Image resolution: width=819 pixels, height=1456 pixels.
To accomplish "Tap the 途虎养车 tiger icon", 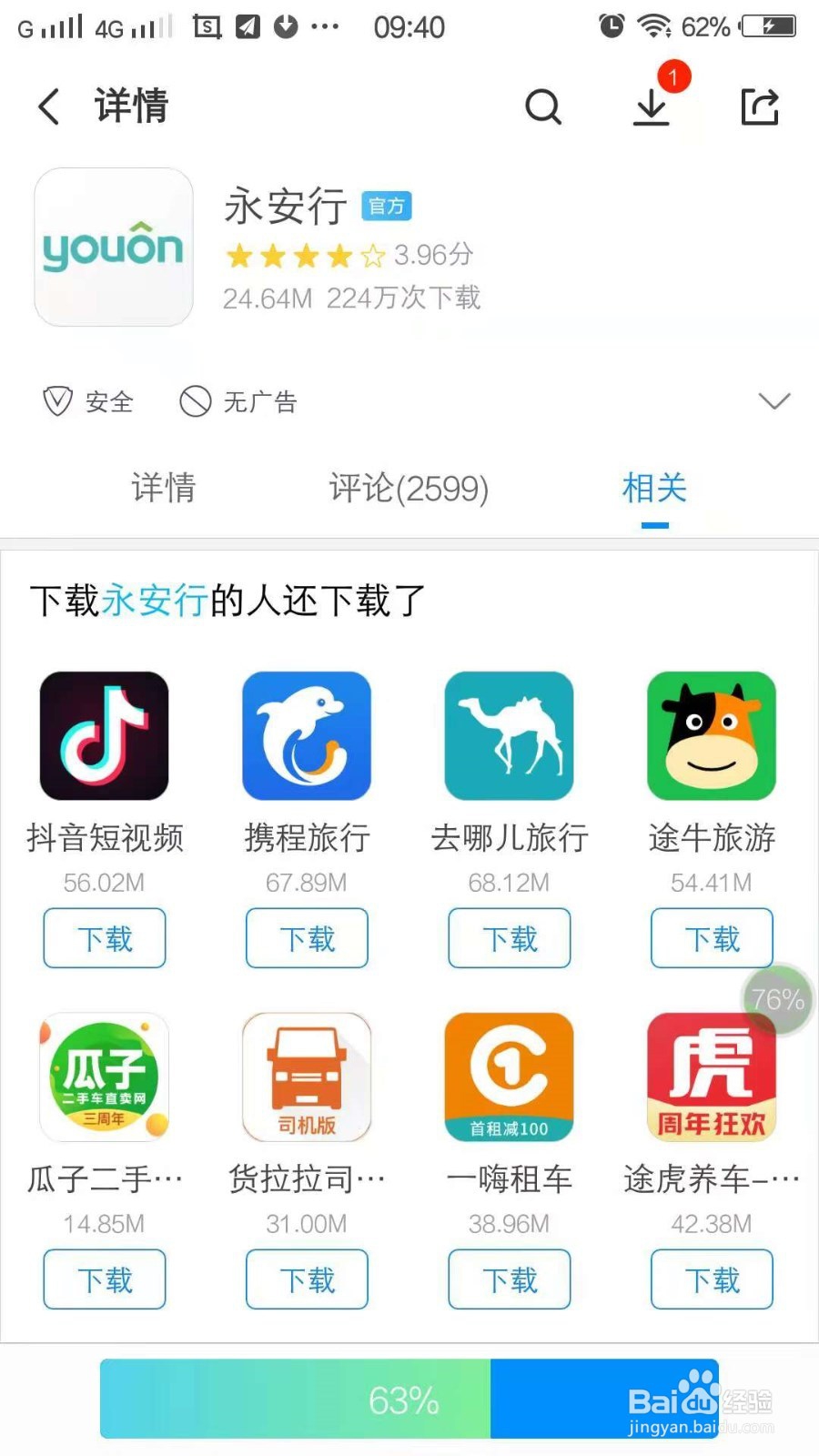I will click(x=711, y=1077).
